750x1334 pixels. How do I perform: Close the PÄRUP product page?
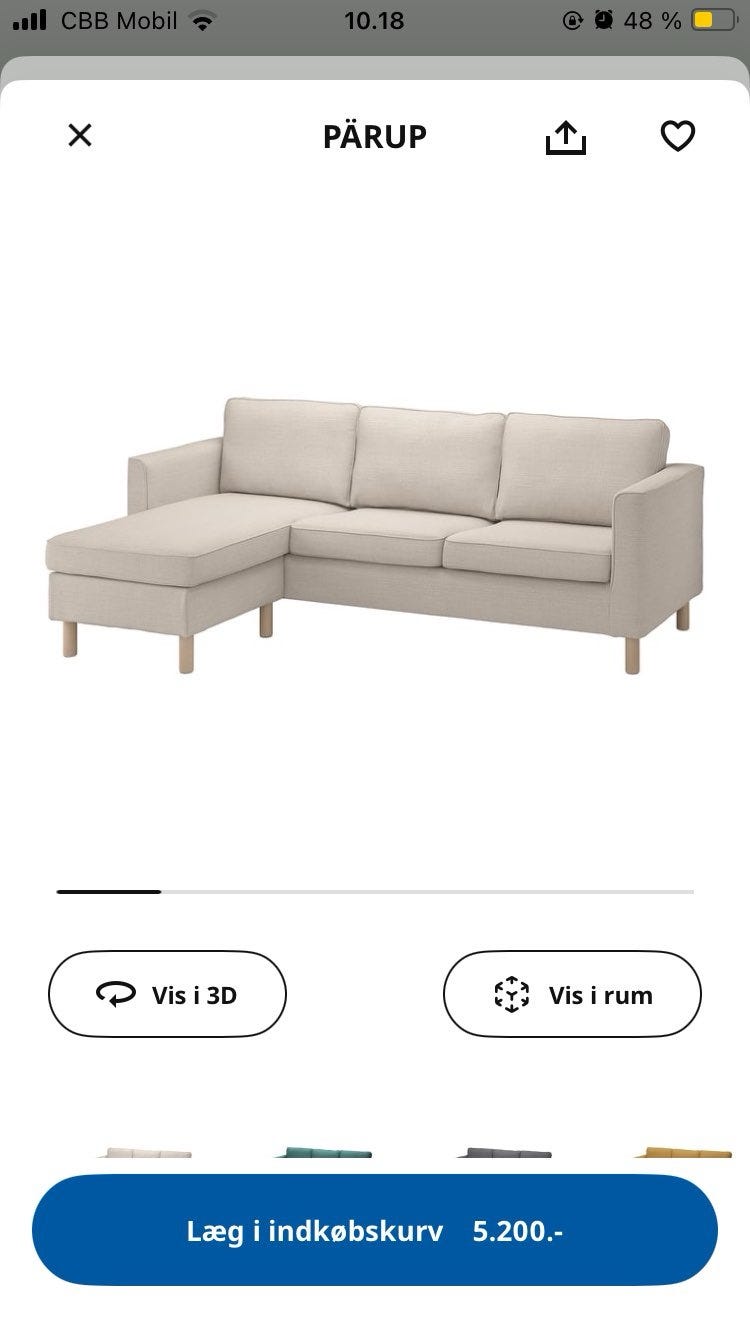(x=80, y=135)
